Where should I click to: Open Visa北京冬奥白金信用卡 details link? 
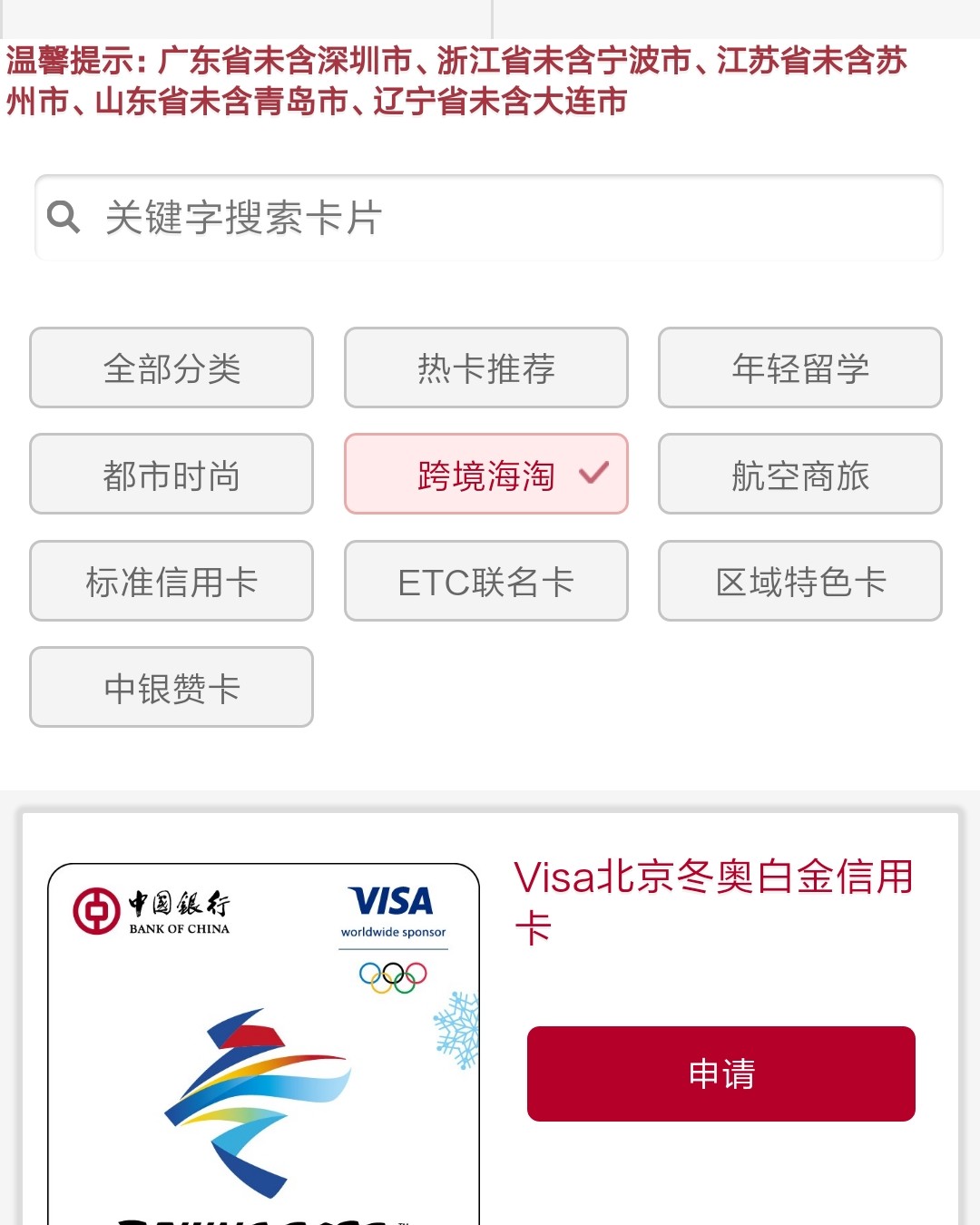coord(715,903)
